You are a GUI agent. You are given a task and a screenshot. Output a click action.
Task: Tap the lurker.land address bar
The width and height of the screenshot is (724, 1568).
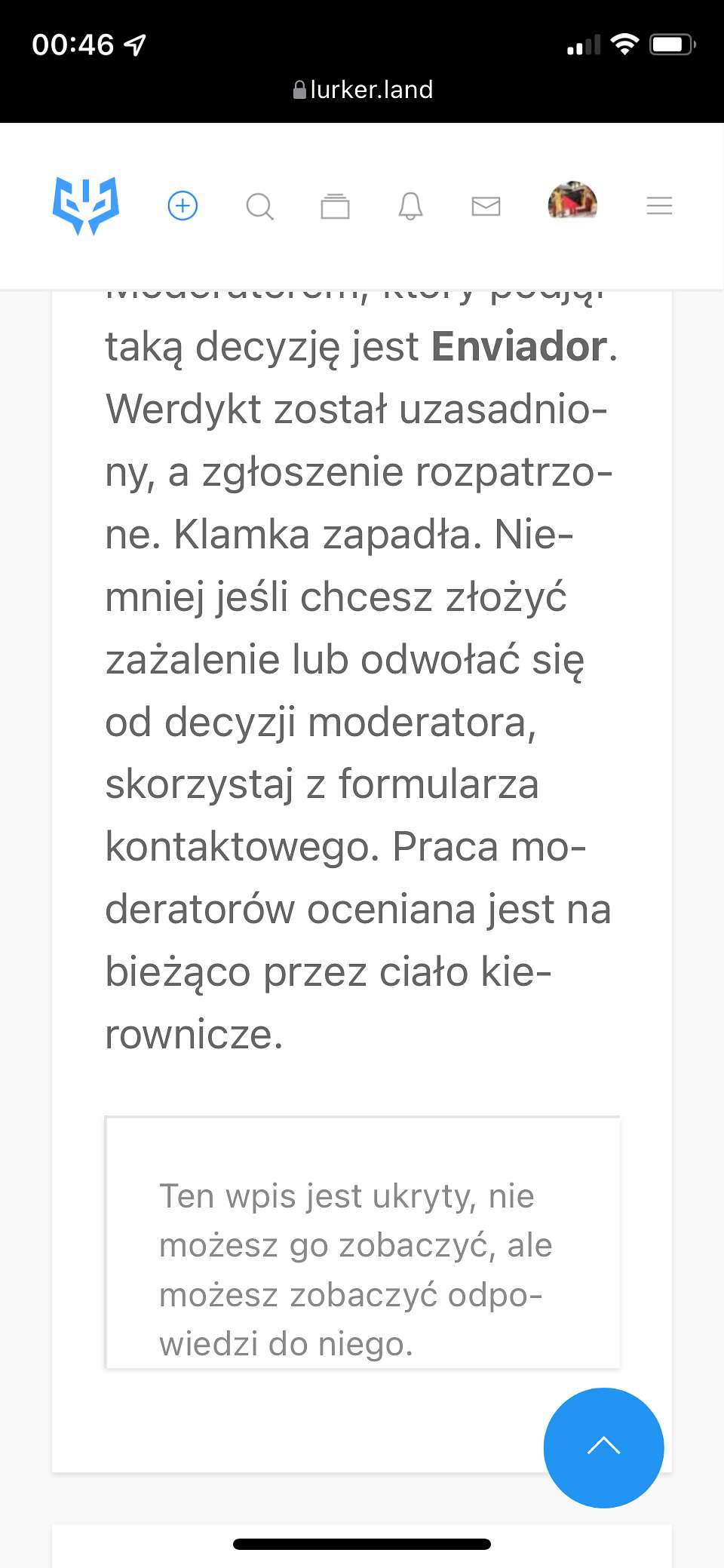tap(363, 90)
